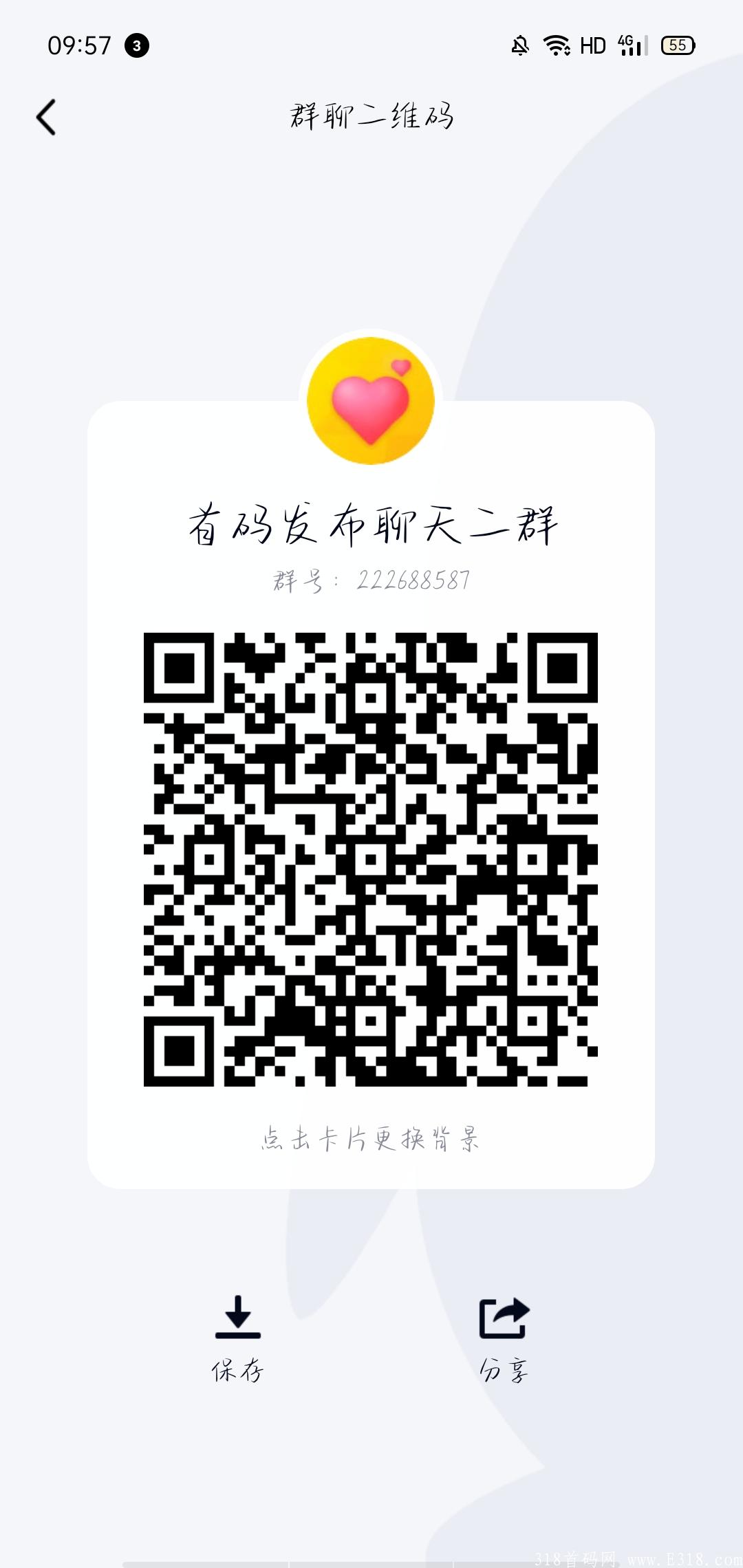Tap the HD indicator in status bar
The width and height of the screenshot is (743, 1568).
click(x=593, y=44)
